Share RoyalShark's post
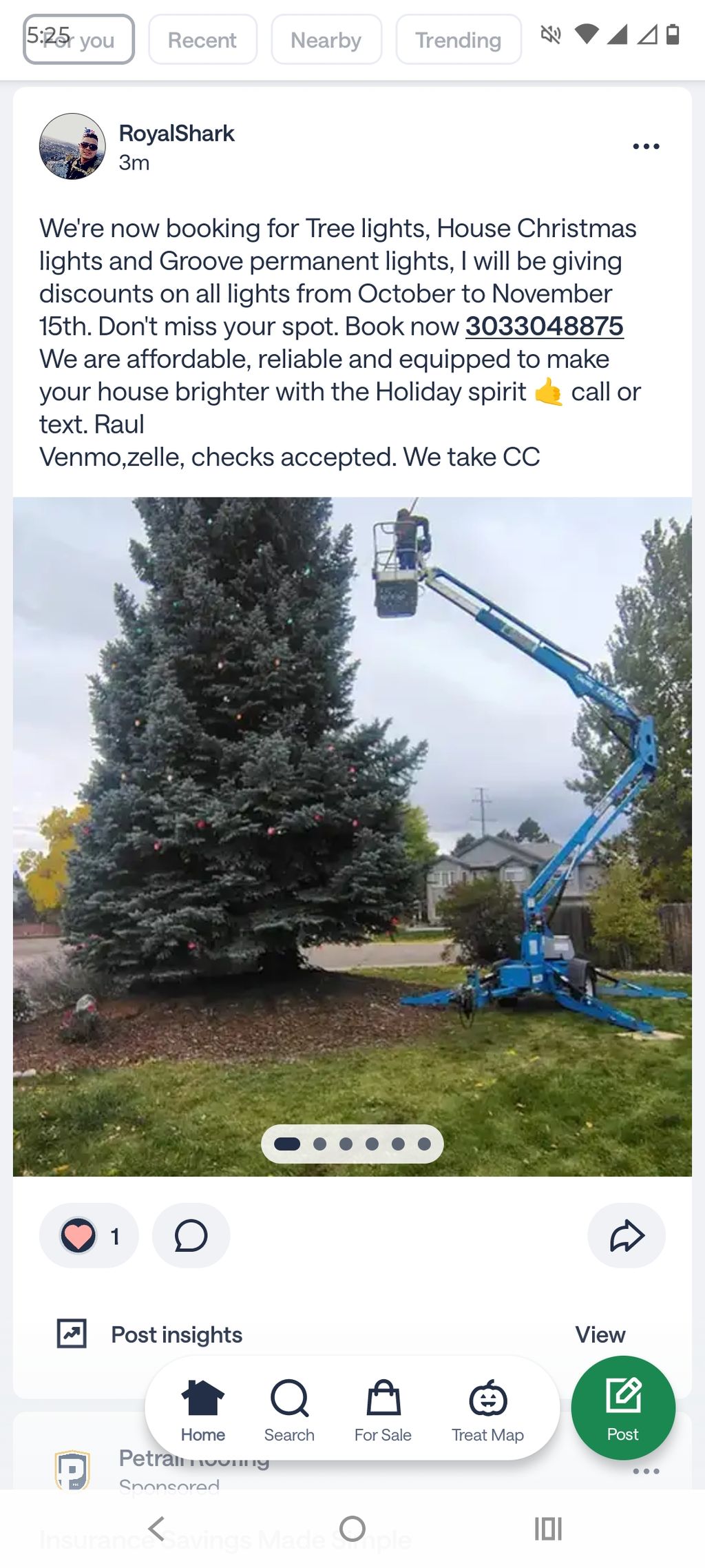705x1568 pixels. [627, 1235]
